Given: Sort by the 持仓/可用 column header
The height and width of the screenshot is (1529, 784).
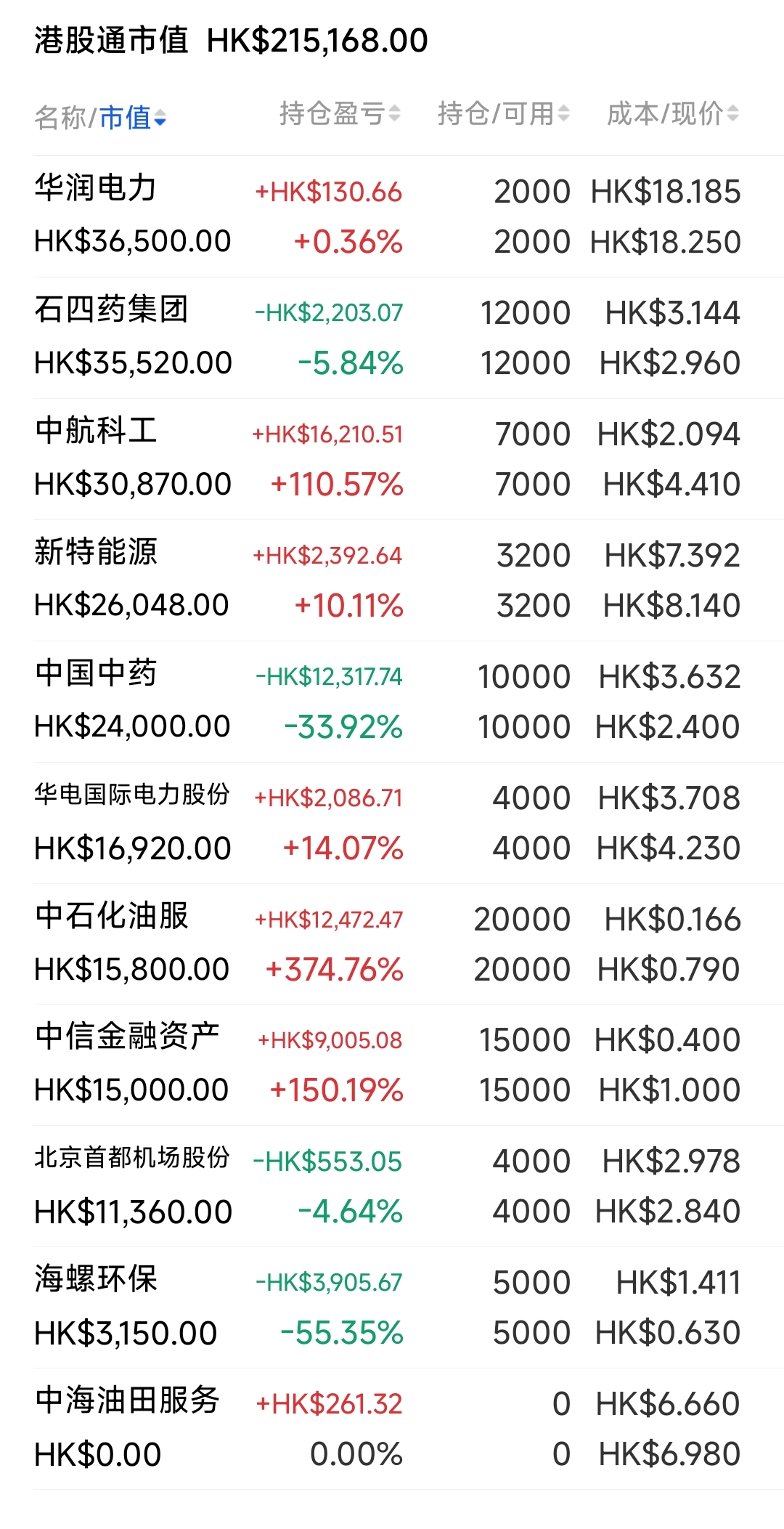Looking at the screenshot, I should tap(503, 113).
